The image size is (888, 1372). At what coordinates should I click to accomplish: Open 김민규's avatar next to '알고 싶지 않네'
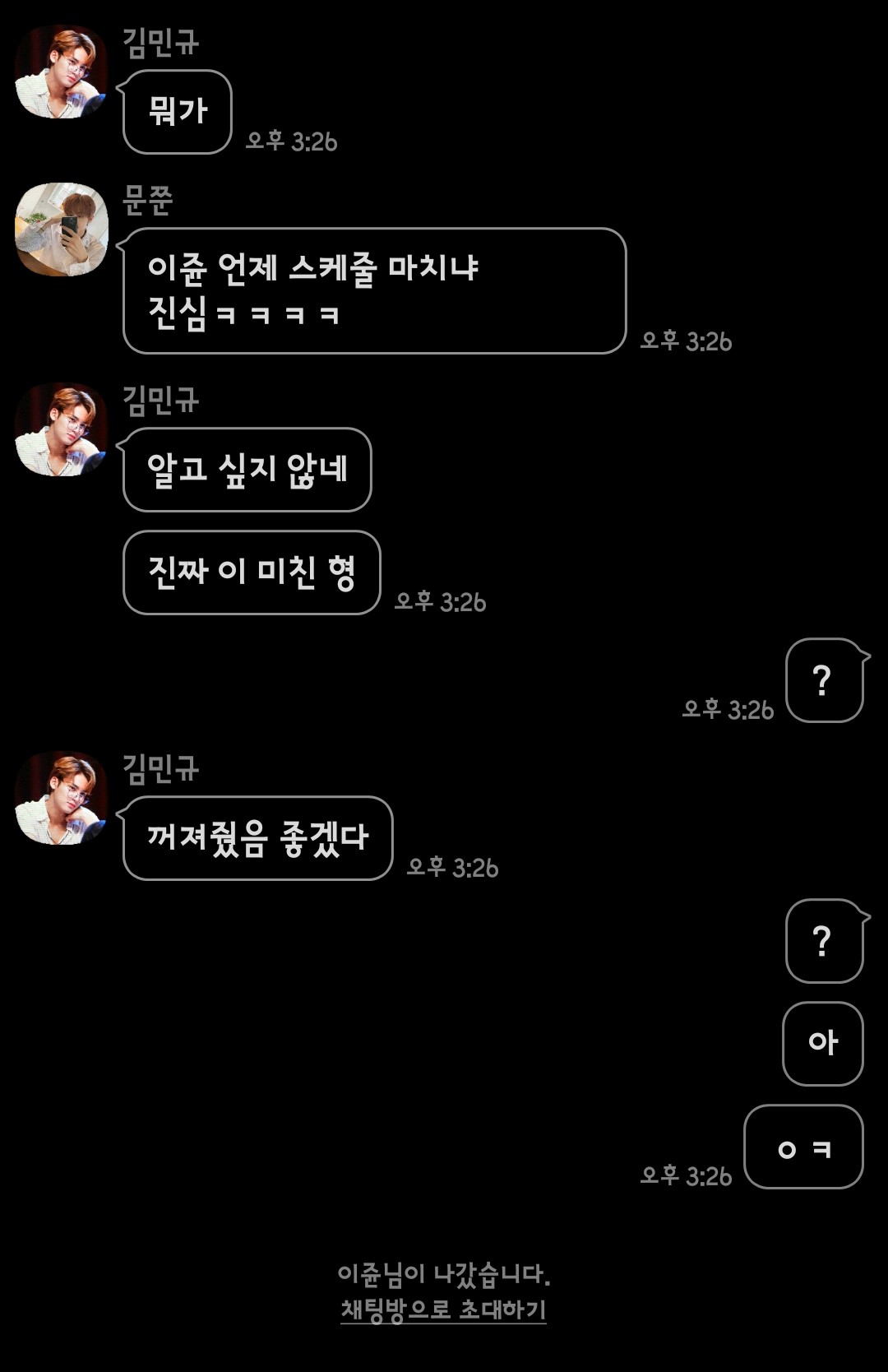[62, 429]
